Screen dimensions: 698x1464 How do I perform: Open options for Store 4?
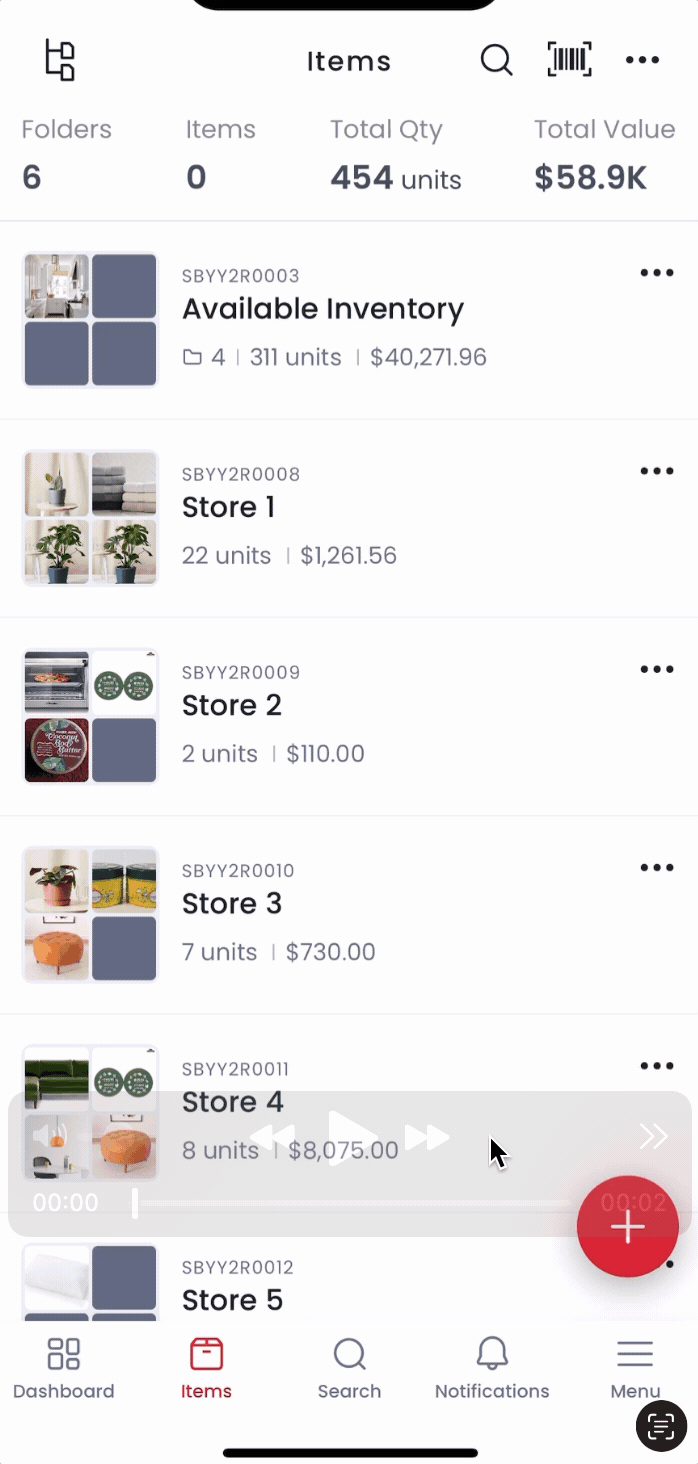click(657, 1066)
